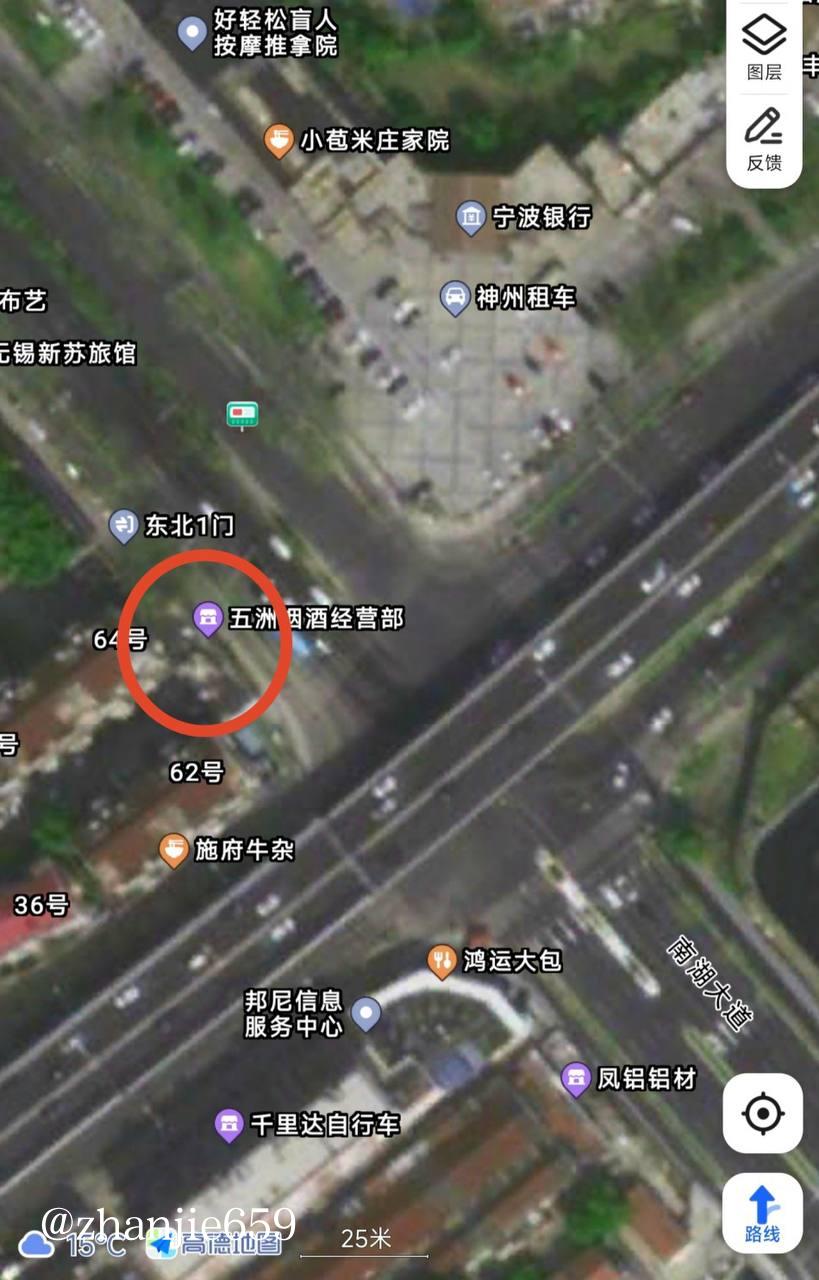
Task: Open 小苞米庄家院 restaurant marker
Action: [x=279, y=141]
